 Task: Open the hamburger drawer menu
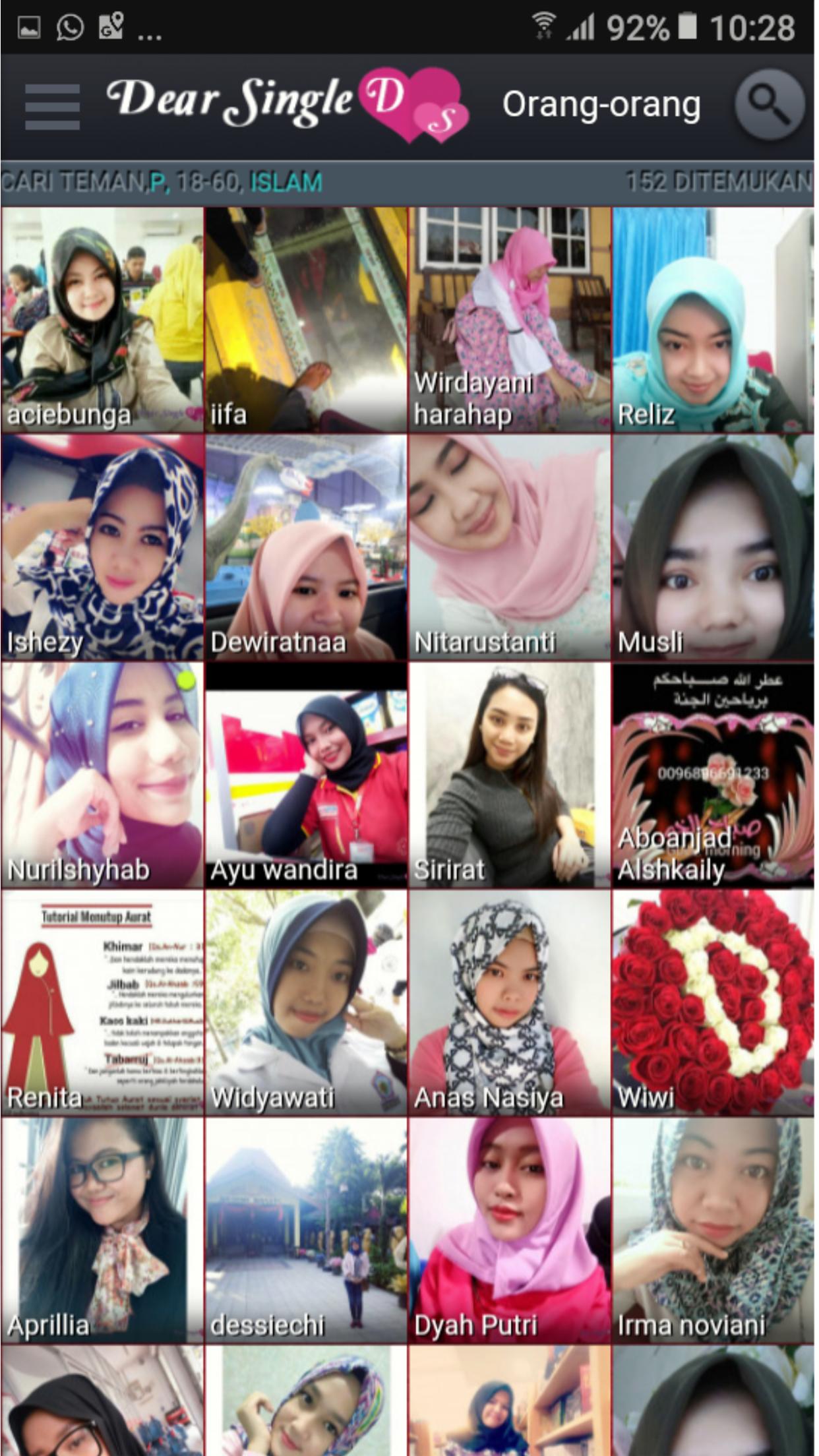(x=52, y=106)
